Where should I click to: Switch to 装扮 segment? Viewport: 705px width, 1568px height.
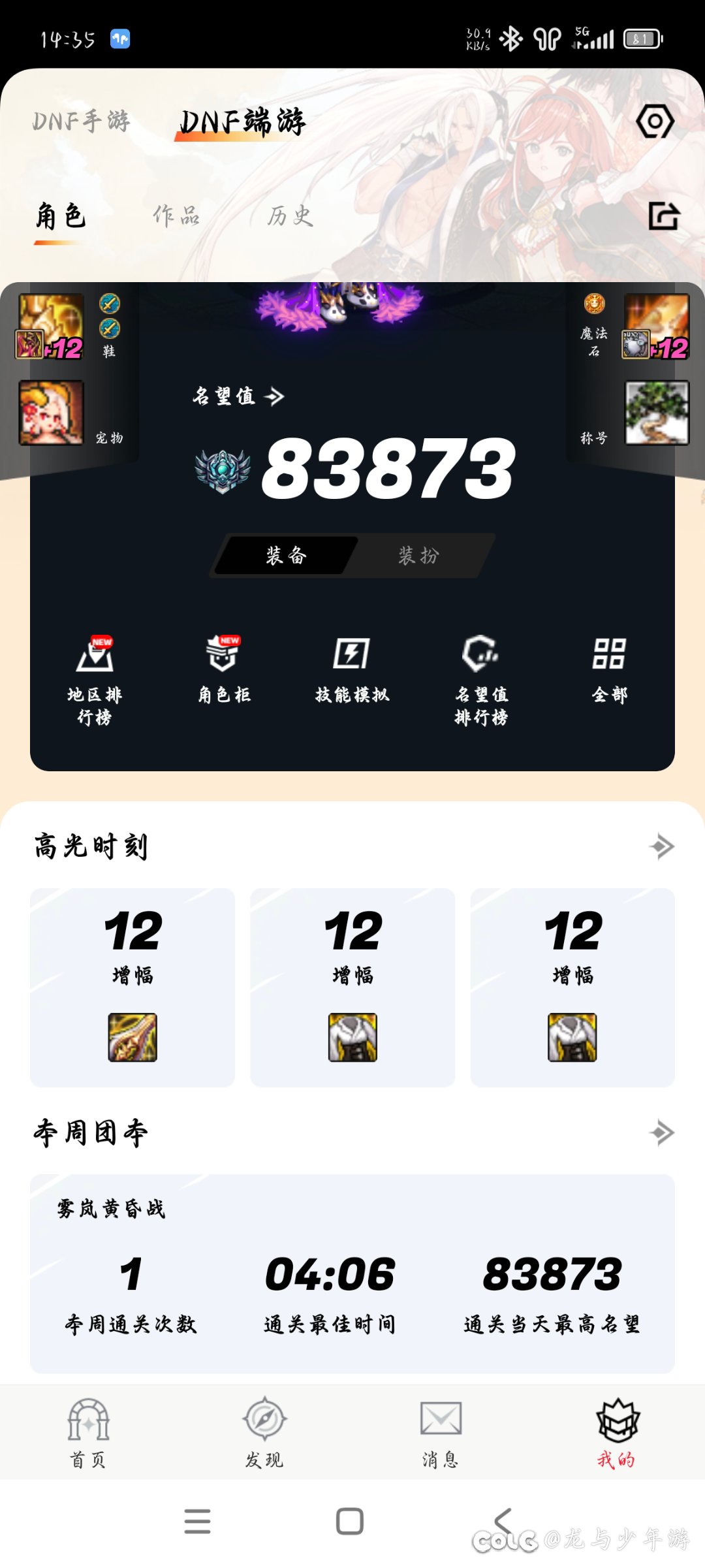tap(418, 556)
